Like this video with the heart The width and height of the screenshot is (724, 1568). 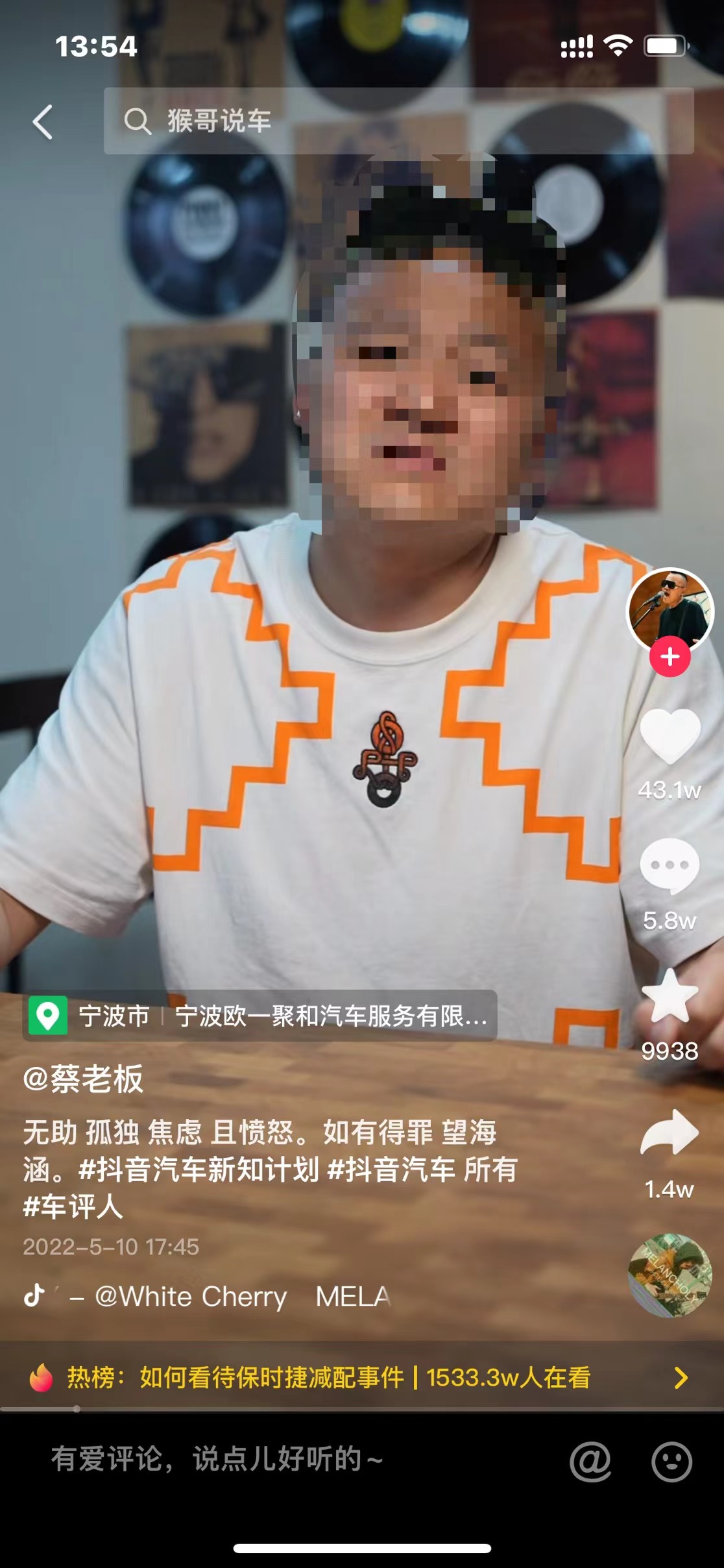(670, 736)
